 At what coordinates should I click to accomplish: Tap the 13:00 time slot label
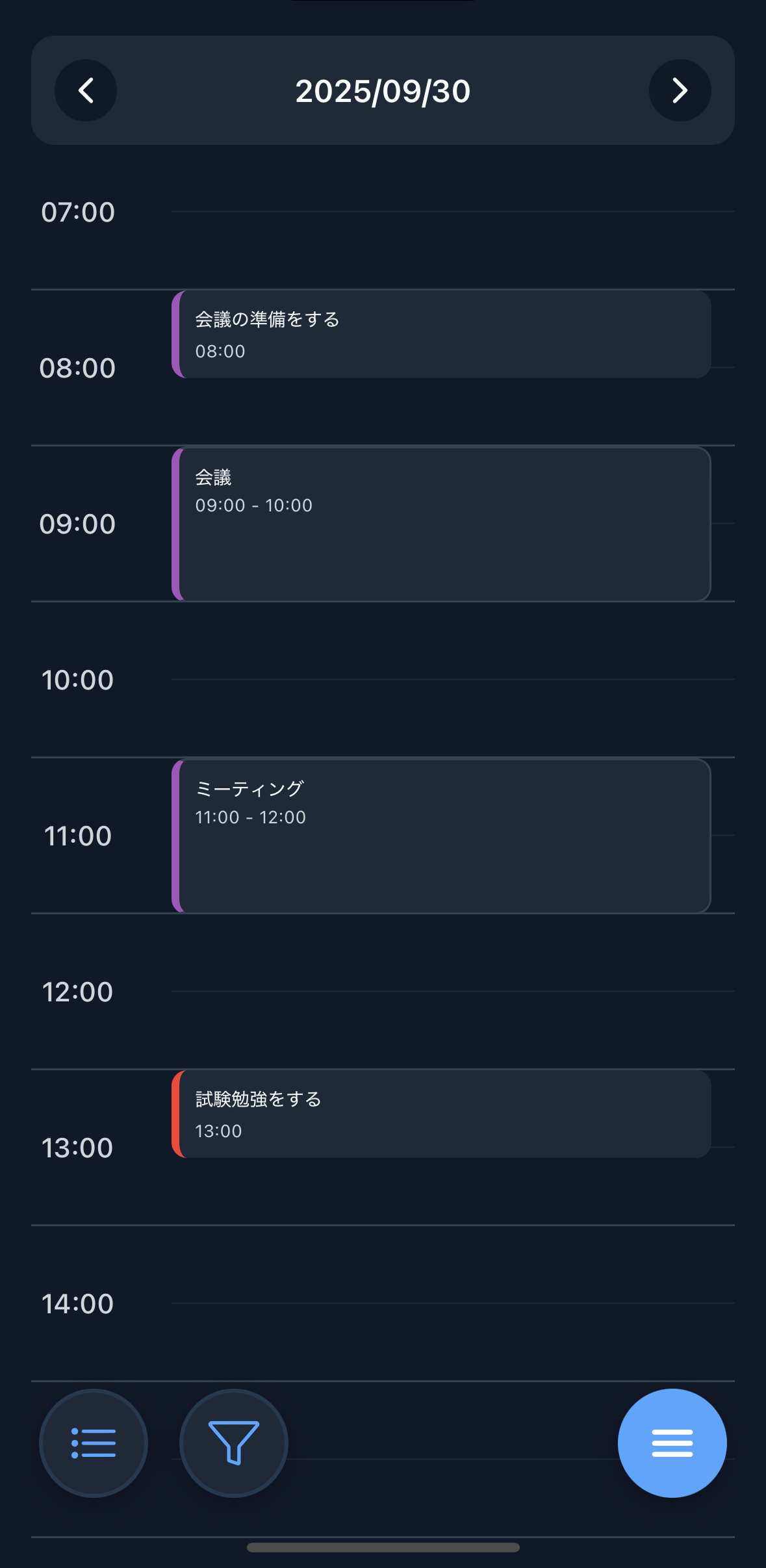pyautogui.click(x=76, y=1147)
